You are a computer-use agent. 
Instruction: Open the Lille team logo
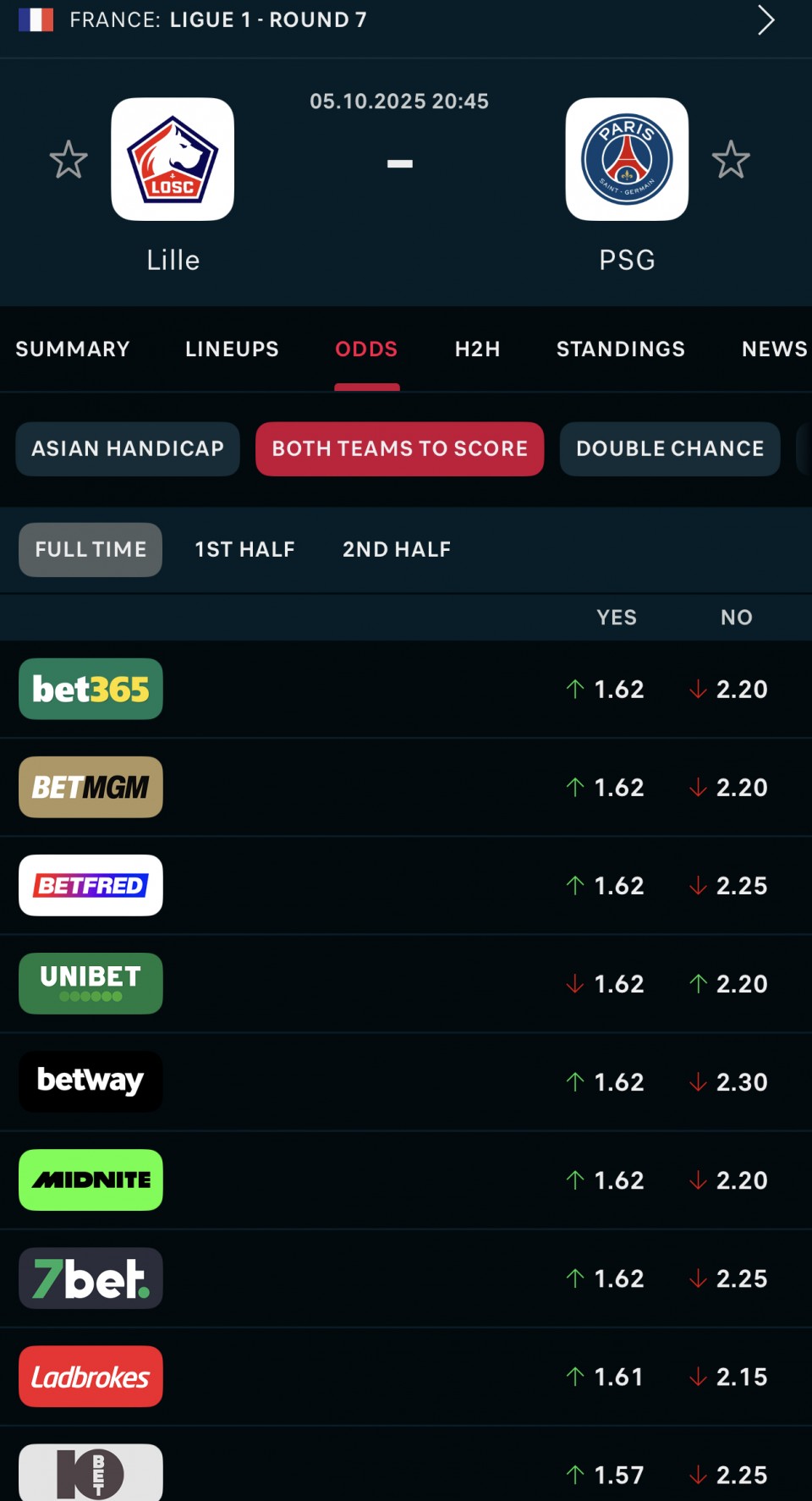pos(173,159)
